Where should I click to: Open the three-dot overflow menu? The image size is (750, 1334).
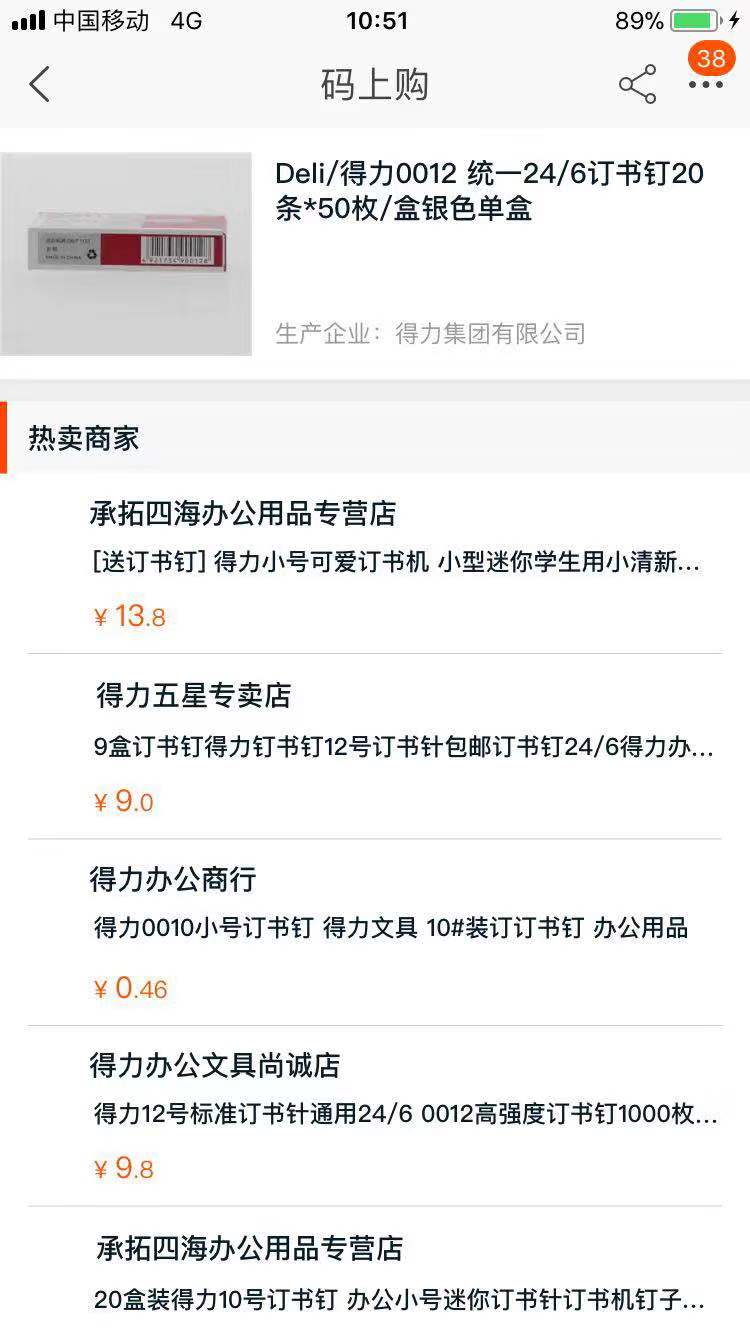coord(706,85)
